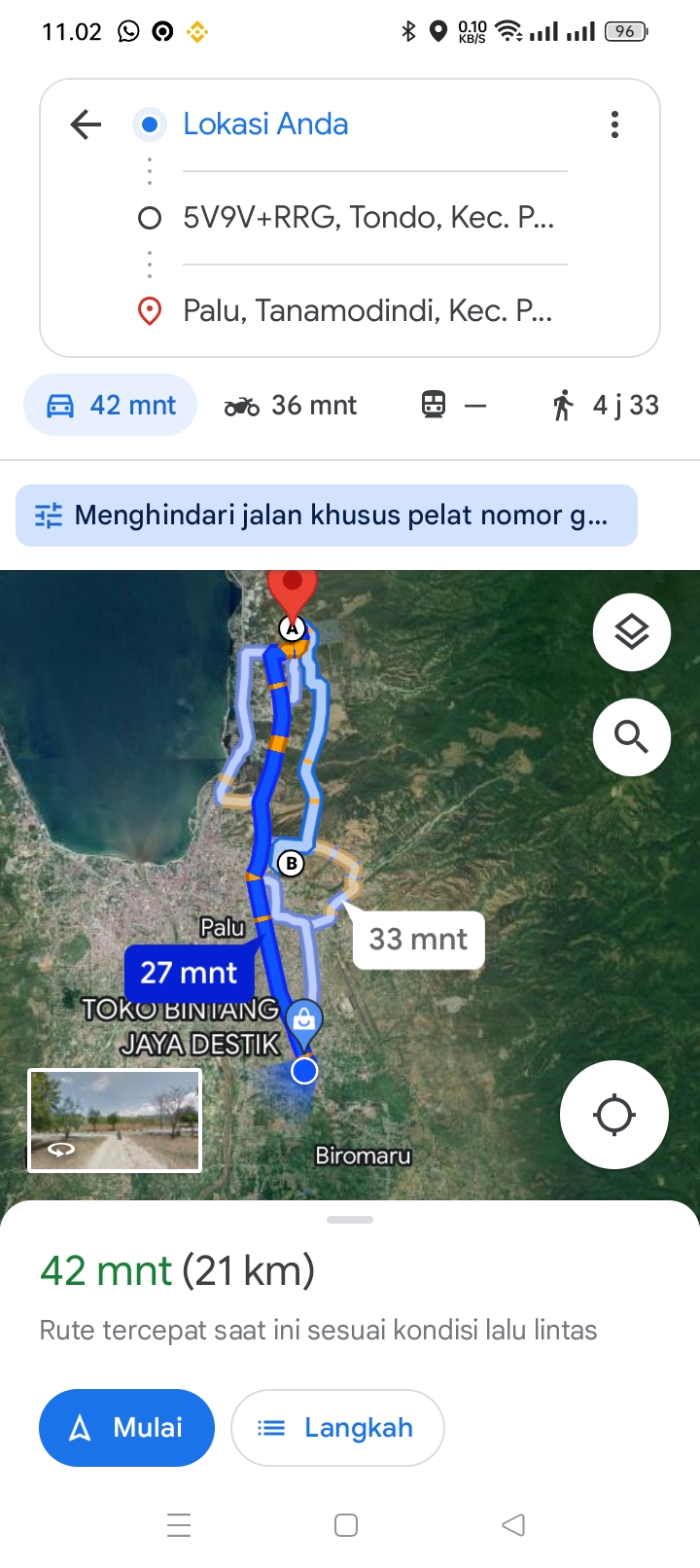
Task: Edit the Palu, Tanamodindi destination
Action: point(374,311)
